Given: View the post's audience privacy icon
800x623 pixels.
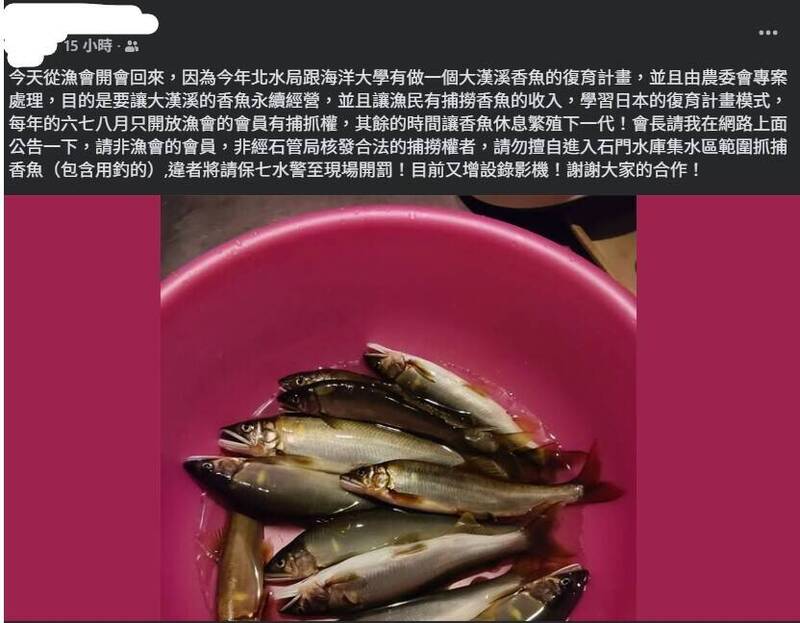Looking at the screenshot, I should point(131,46).
